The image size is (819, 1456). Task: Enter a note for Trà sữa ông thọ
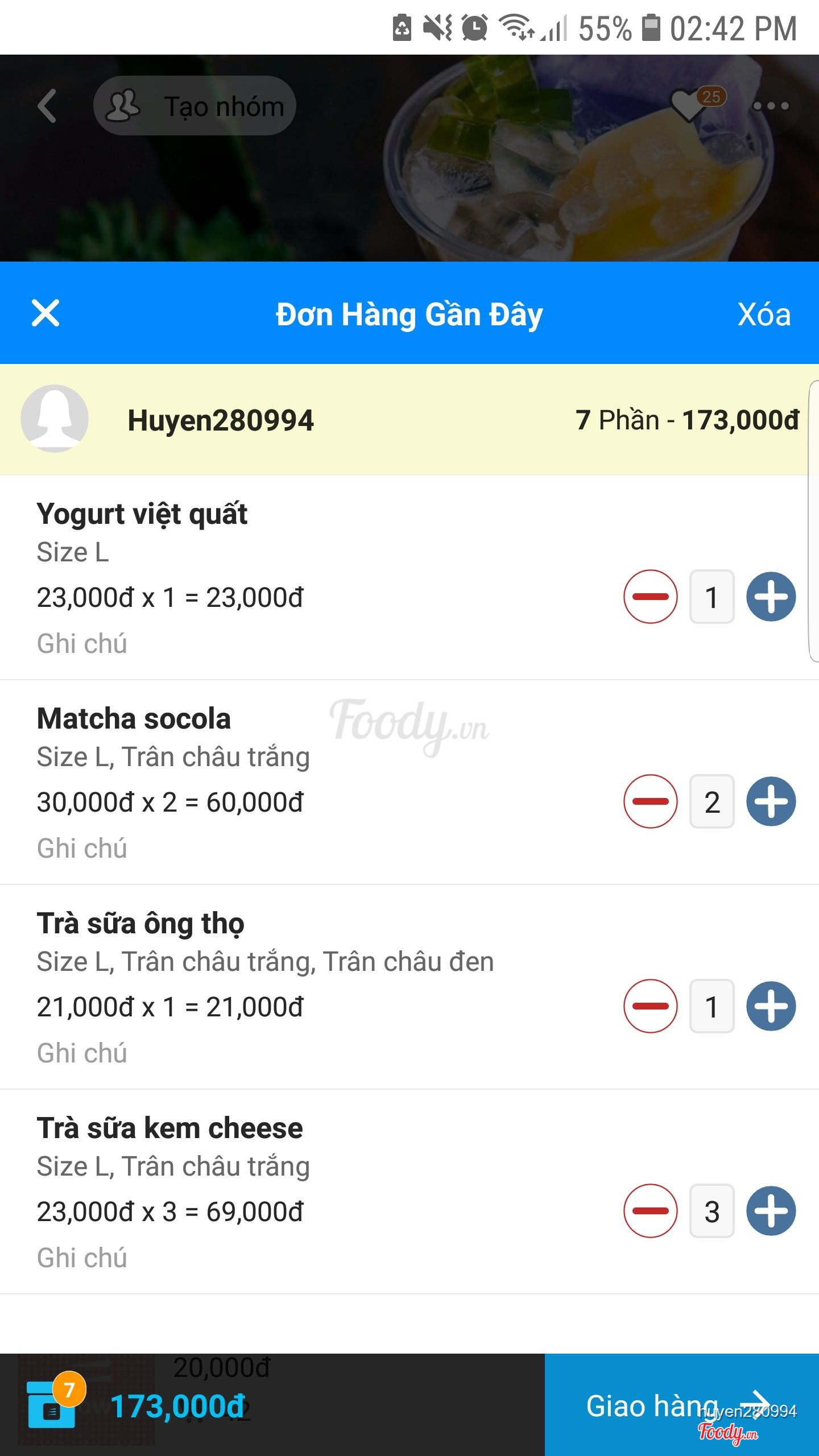(82, 1053)
